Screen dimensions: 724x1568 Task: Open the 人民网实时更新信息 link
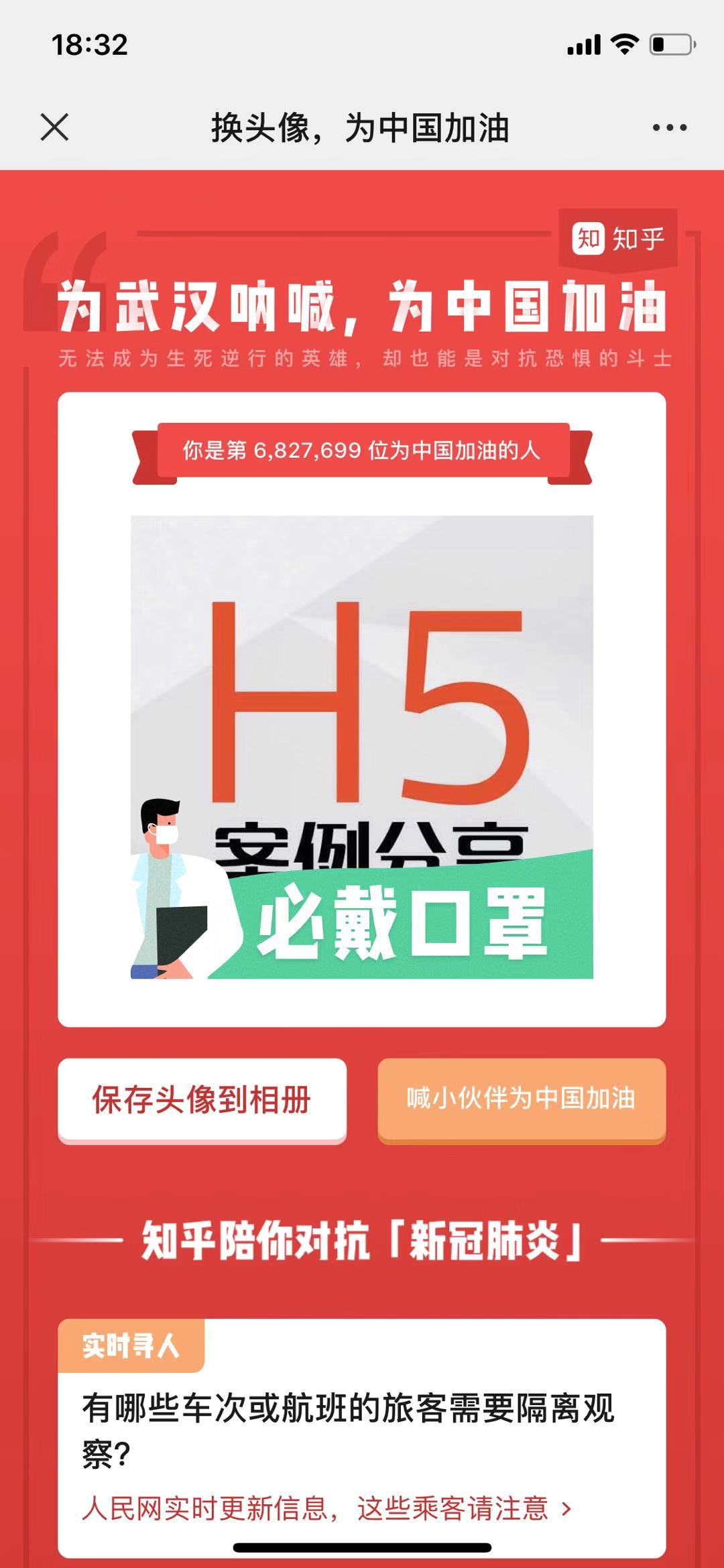(327, 1508)
